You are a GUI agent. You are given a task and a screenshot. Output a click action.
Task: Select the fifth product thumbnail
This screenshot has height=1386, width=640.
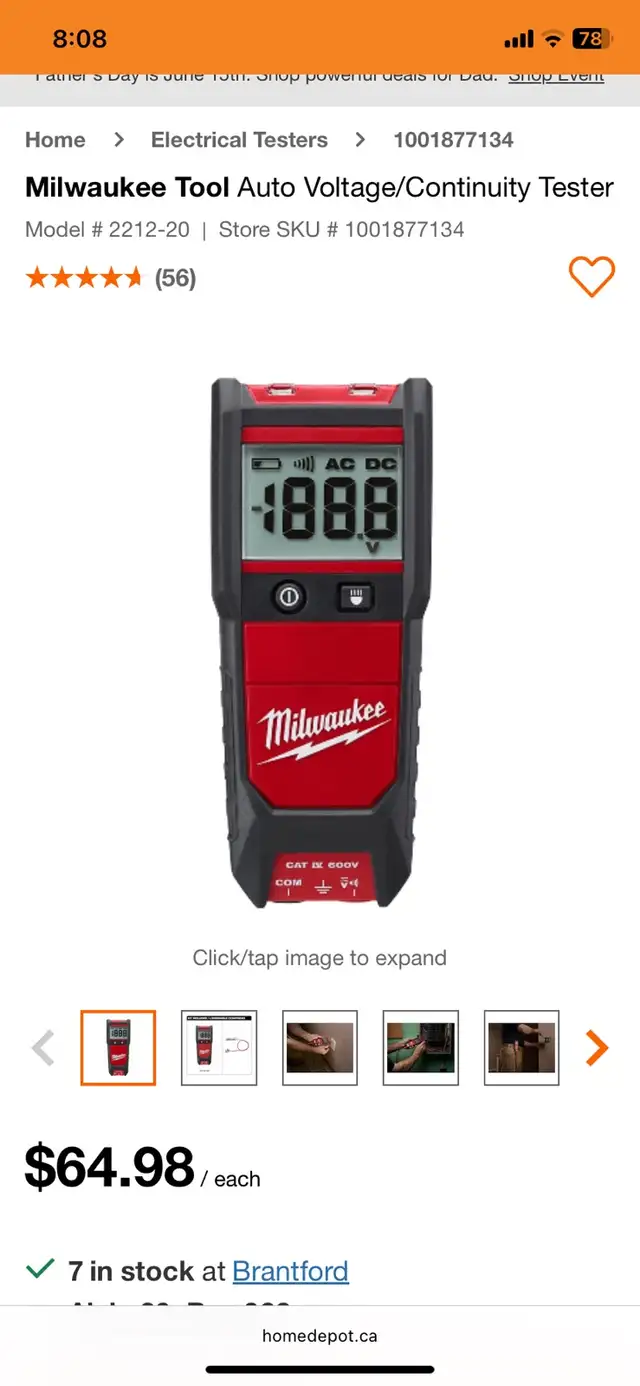pos(522,1048)
